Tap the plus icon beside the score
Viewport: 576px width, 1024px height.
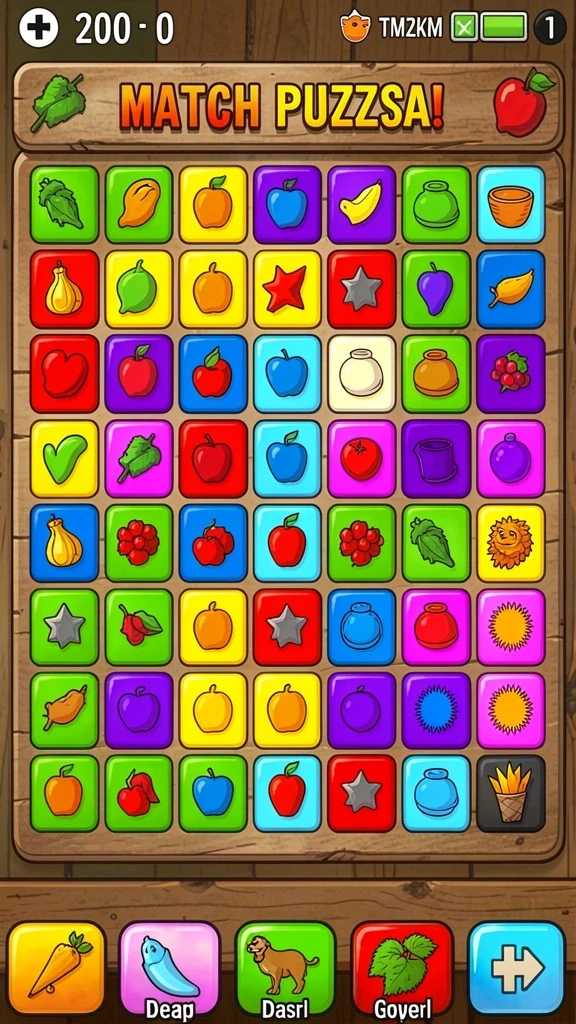pos(39,28)
